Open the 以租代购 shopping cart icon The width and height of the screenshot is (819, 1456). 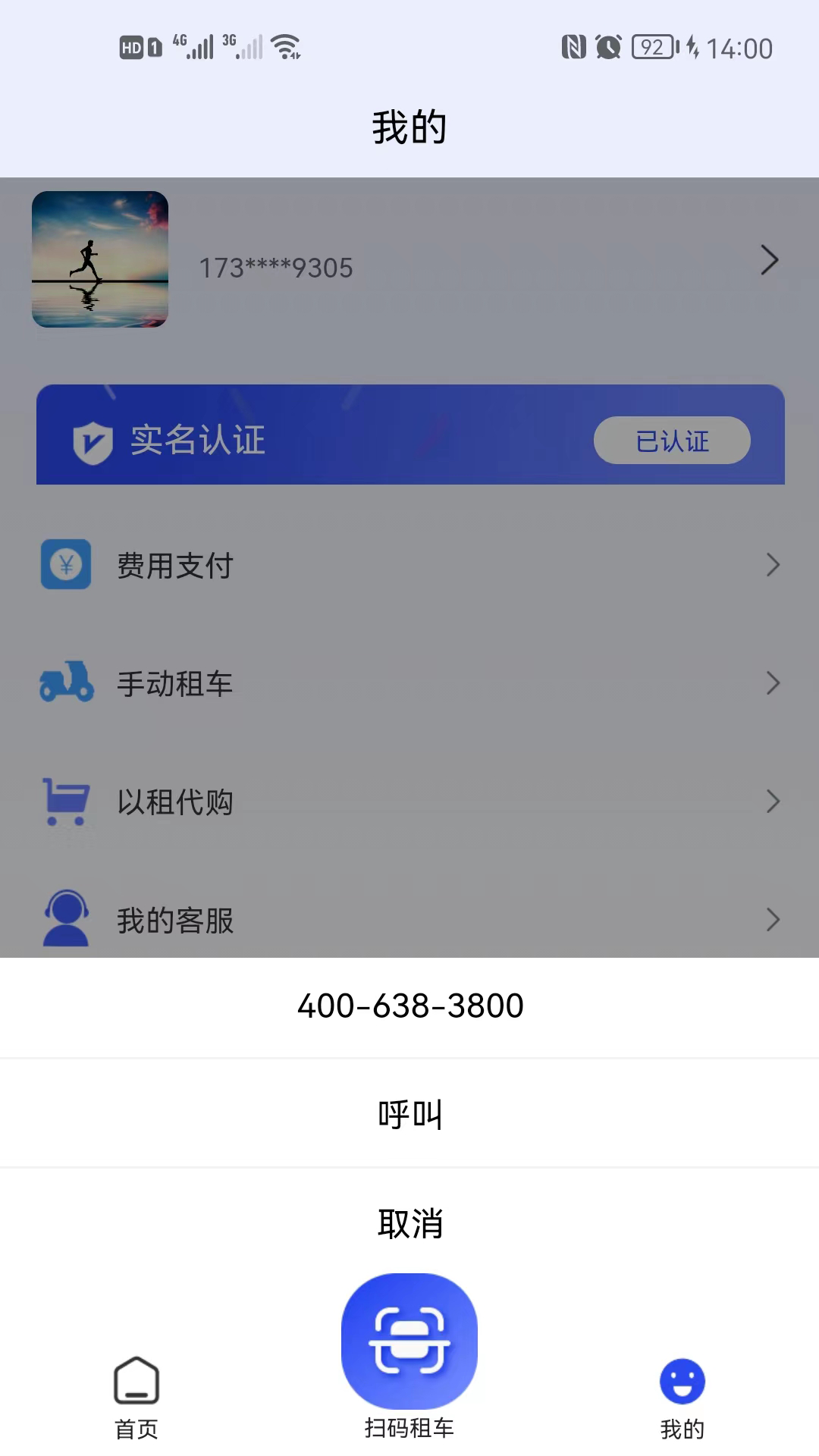[x=66, y=802]
